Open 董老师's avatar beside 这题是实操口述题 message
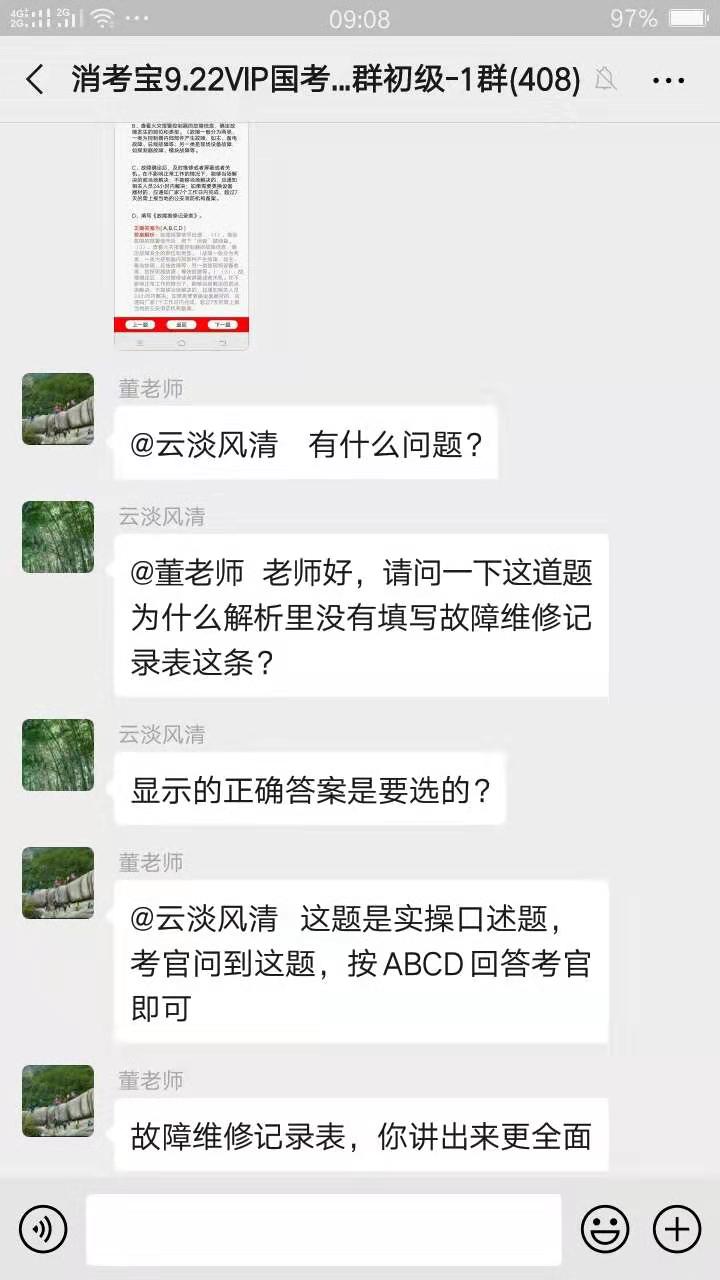720x1280 pixels. coord(58,883)
